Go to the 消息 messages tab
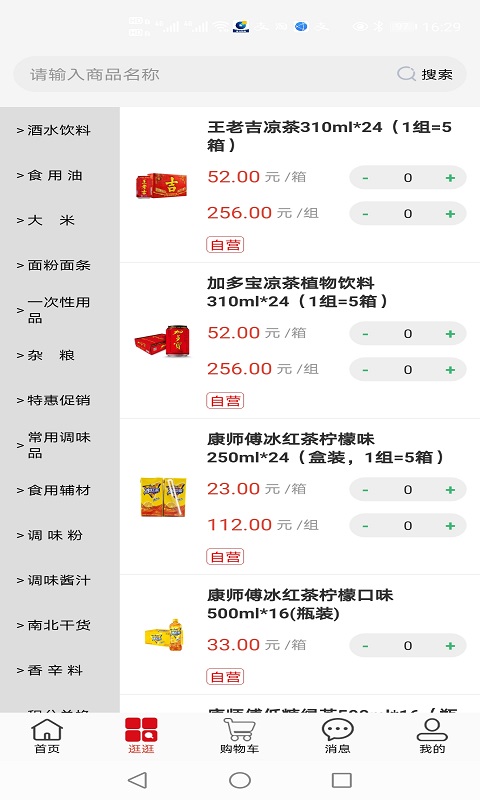The width and height of the screenshot is (480, 800). click(337, 735)
